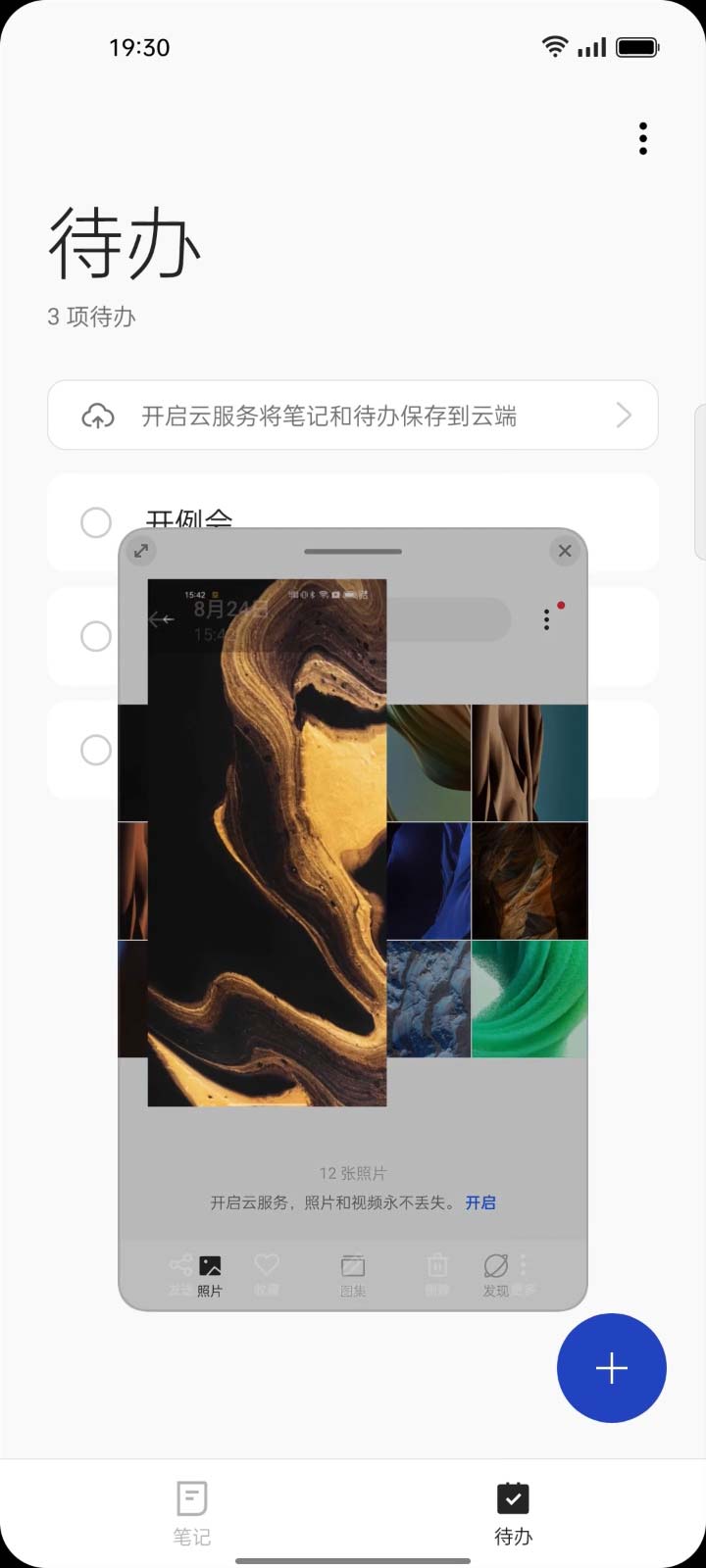Viewport: 706px width, 1568px height.
Task: Expand the floating gallery window to full screen
Action: pos(142,551)
